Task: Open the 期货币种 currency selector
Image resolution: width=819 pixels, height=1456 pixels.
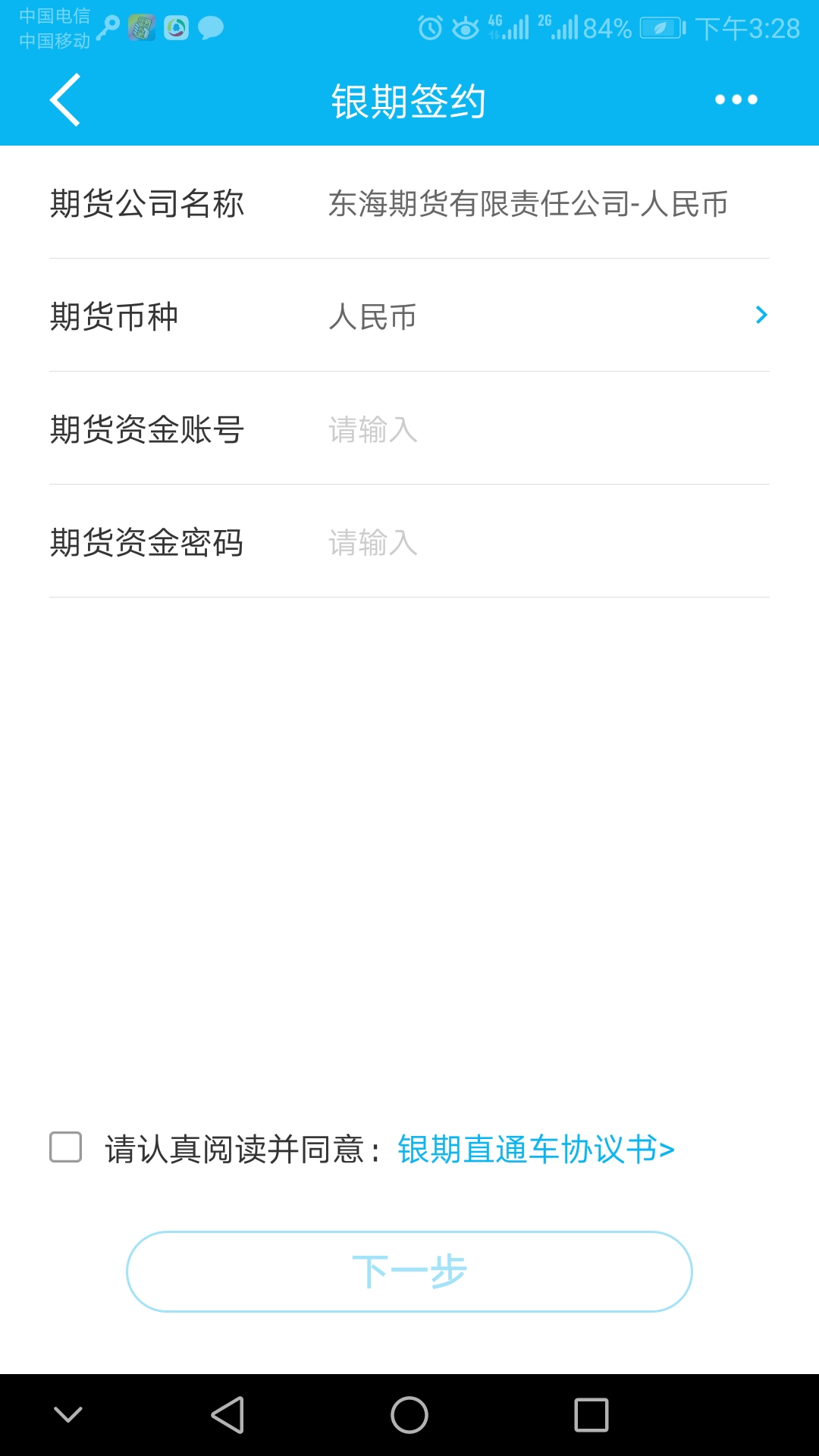Action: pos(409,315)
